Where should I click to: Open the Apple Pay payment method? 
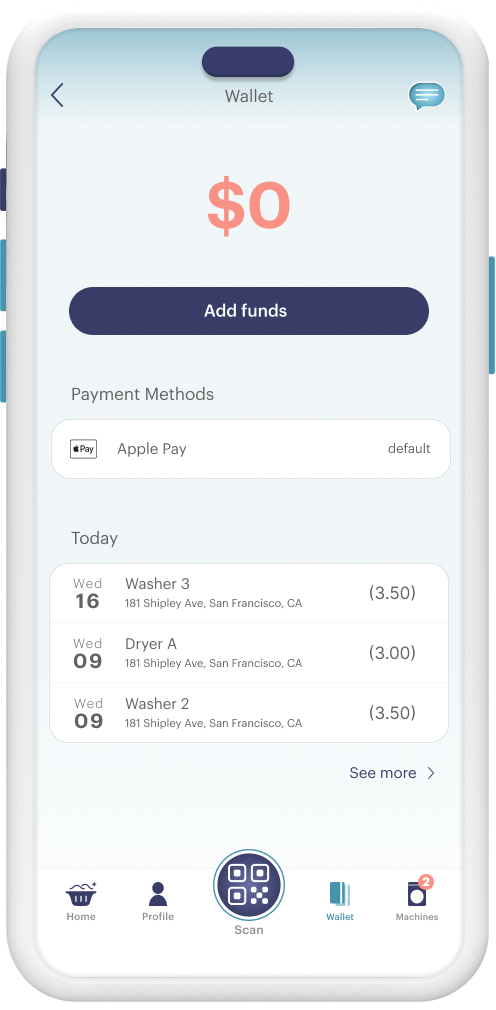pos(251,449)
